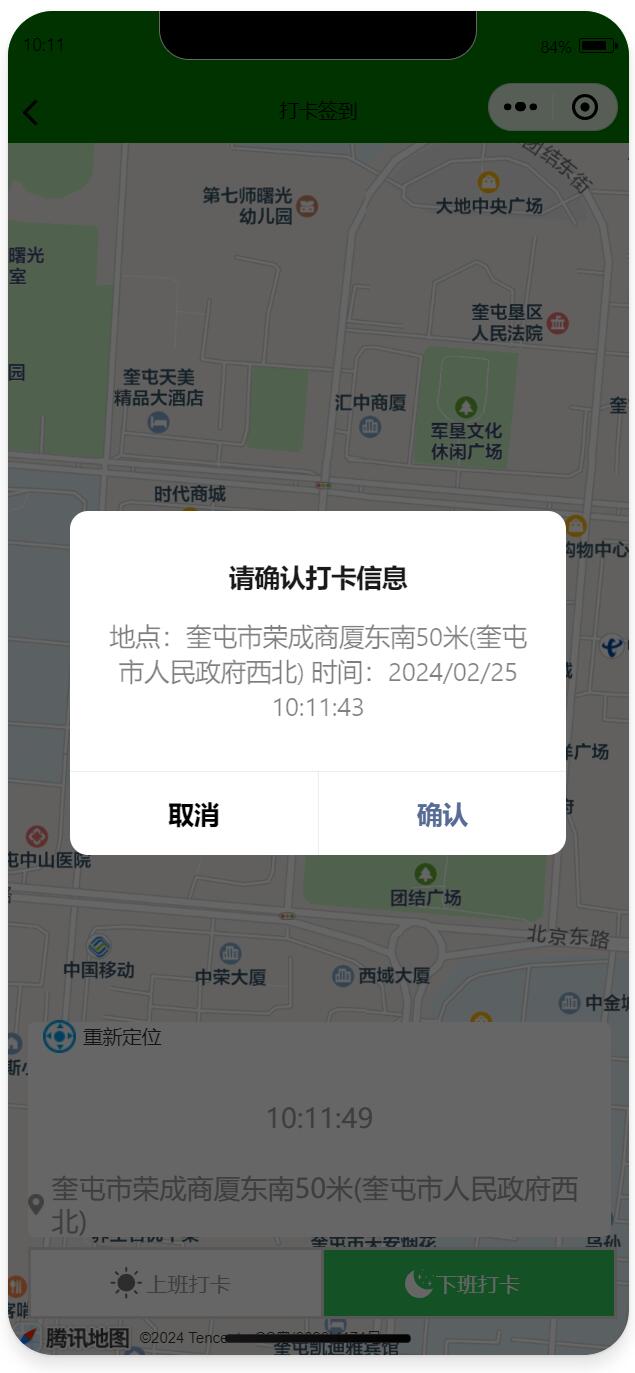Select 上班打卡 clock-in button
Viewport: 635px width, 1373px height.
pos(176,1283)
